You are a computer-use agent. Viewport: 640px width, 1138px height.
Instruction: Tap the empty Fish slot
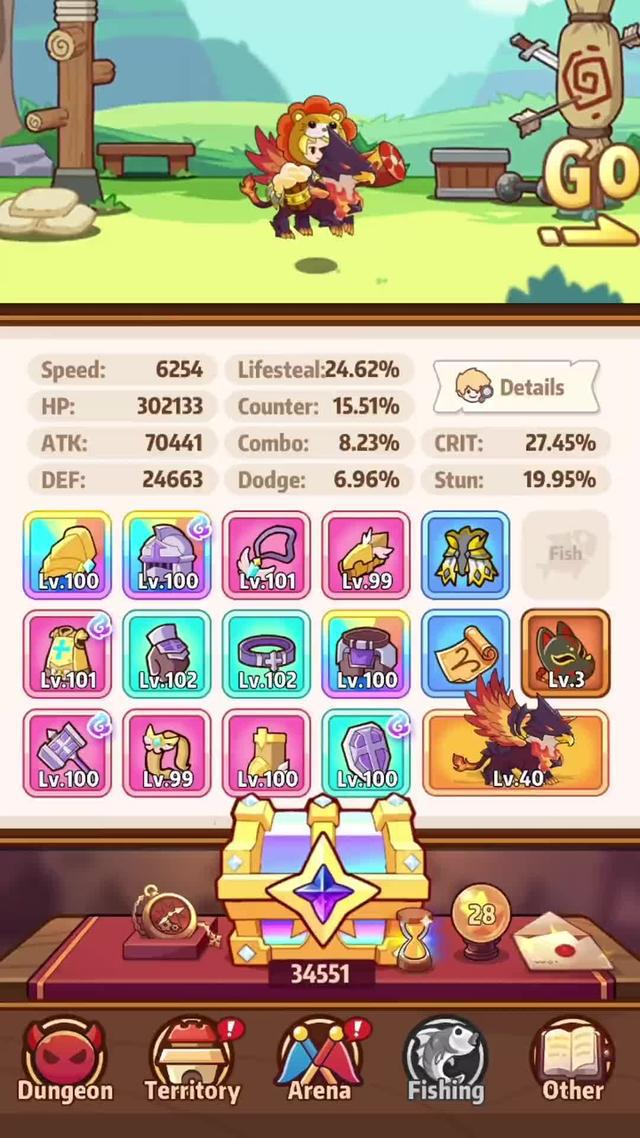[x=565, y=553]
